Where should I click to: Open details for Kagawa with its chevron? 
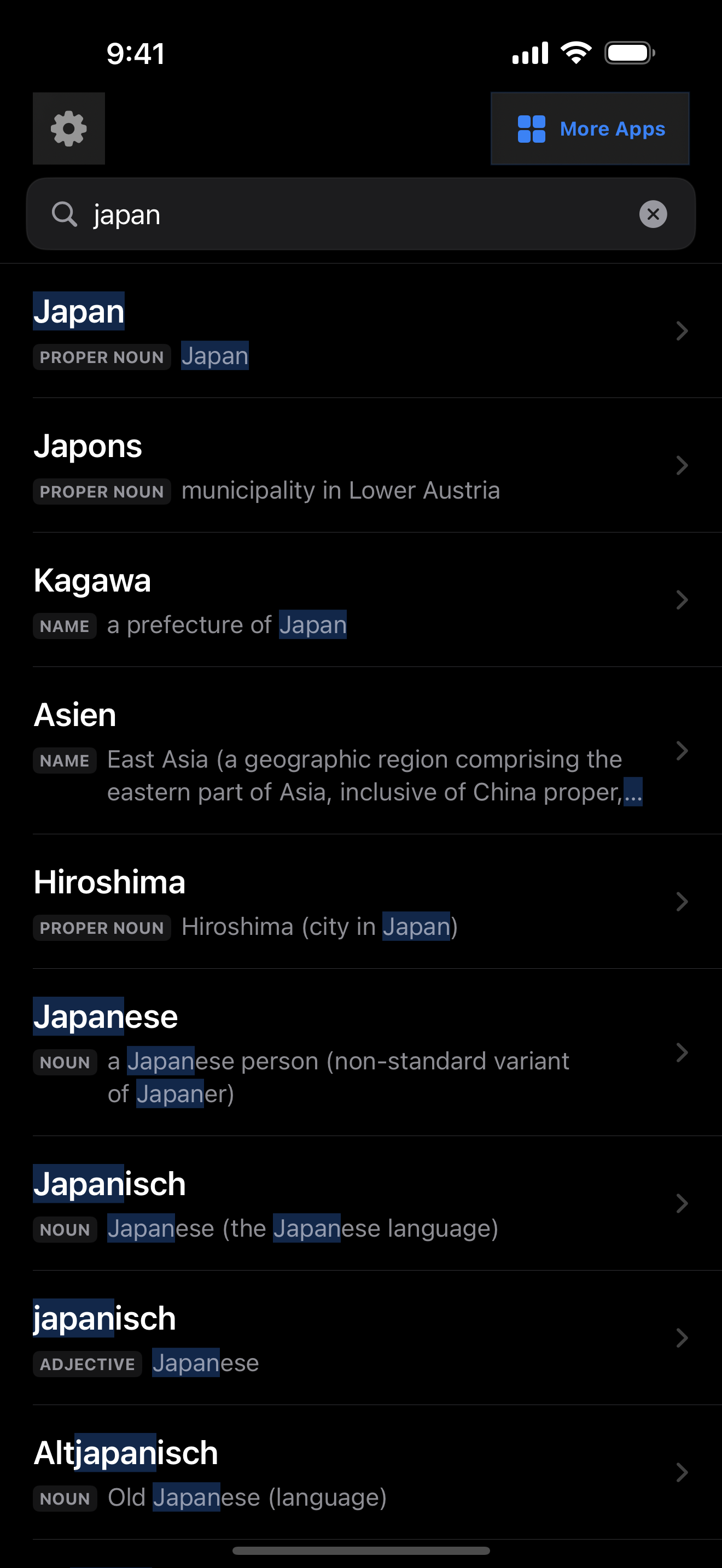tap(682, 600)
